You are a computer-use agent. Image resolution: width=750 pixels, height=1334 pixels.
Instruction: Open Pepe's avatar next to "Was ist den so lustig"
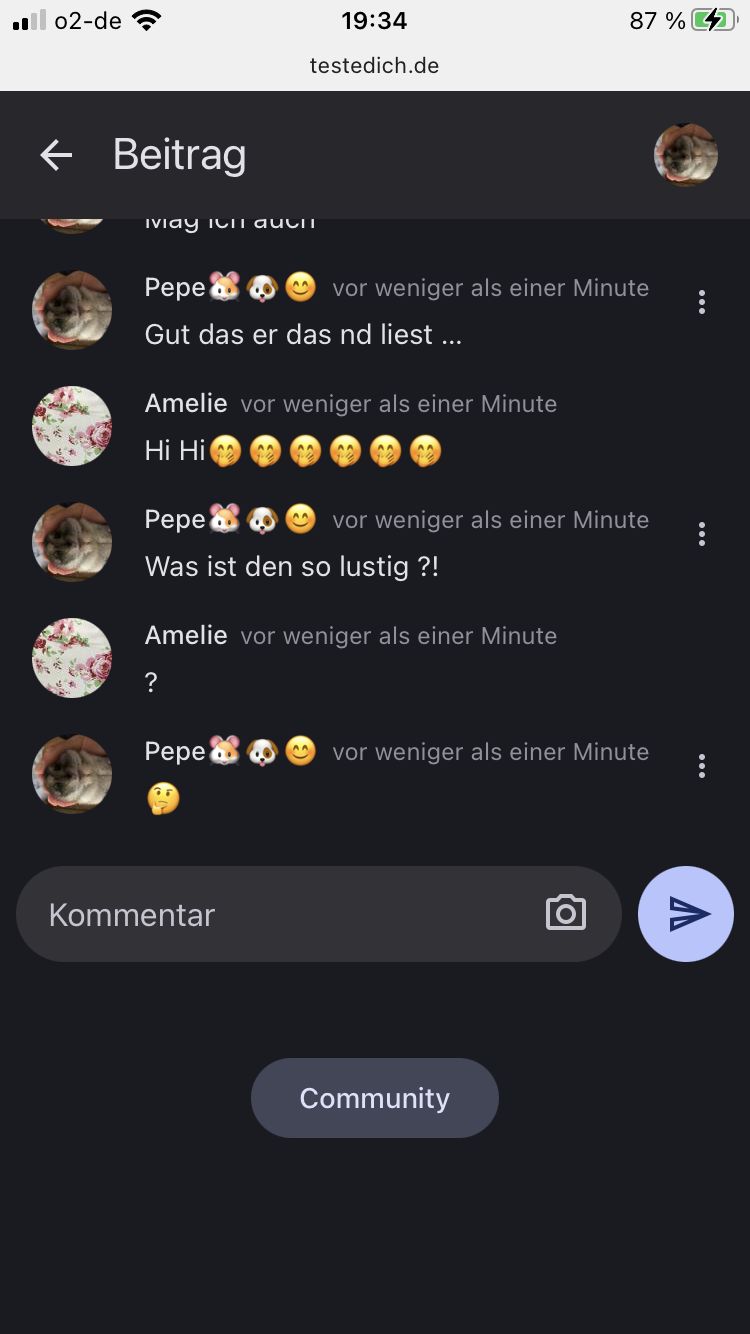click(x=72, y=542)
